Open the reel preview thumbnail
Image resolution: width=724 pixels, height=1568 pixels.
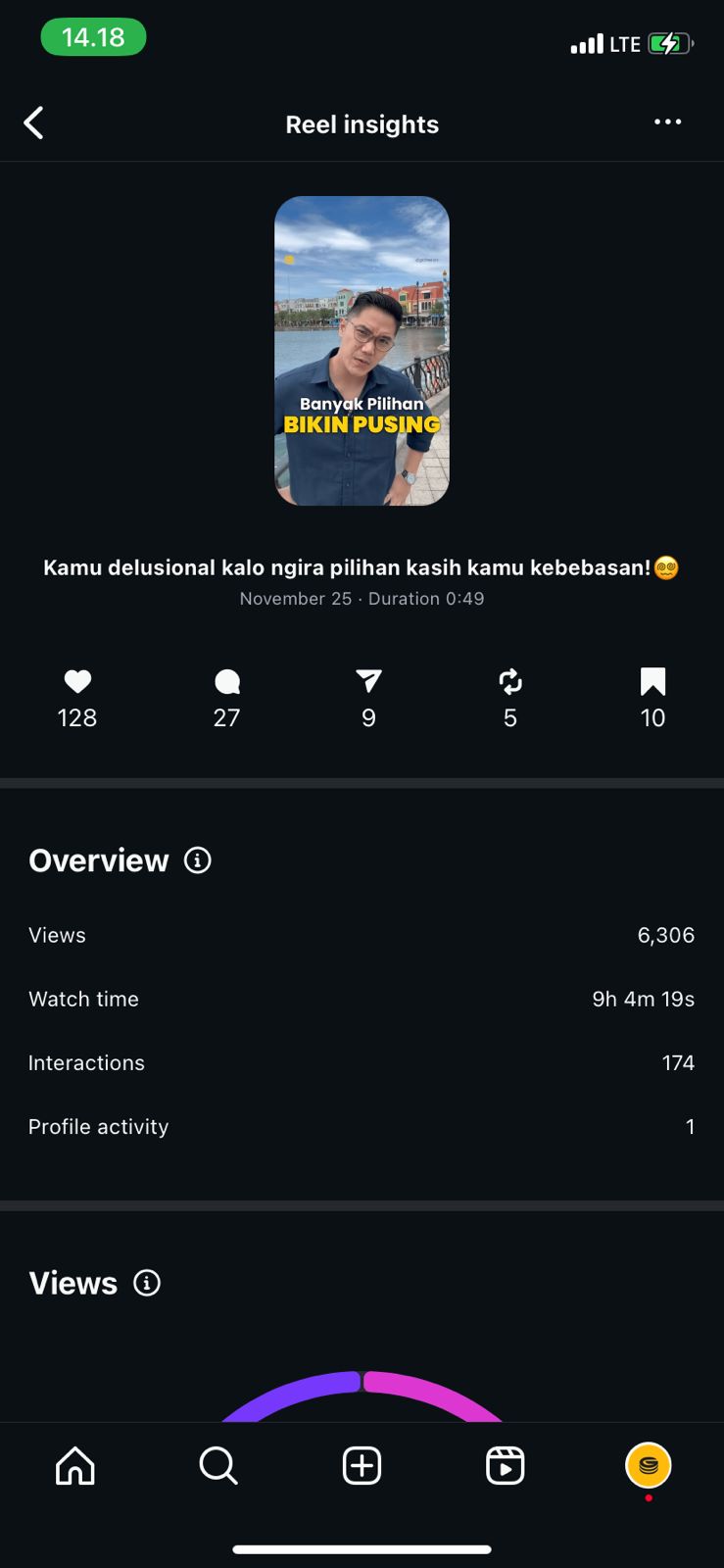pyautogui.click(x=362, y=351)
